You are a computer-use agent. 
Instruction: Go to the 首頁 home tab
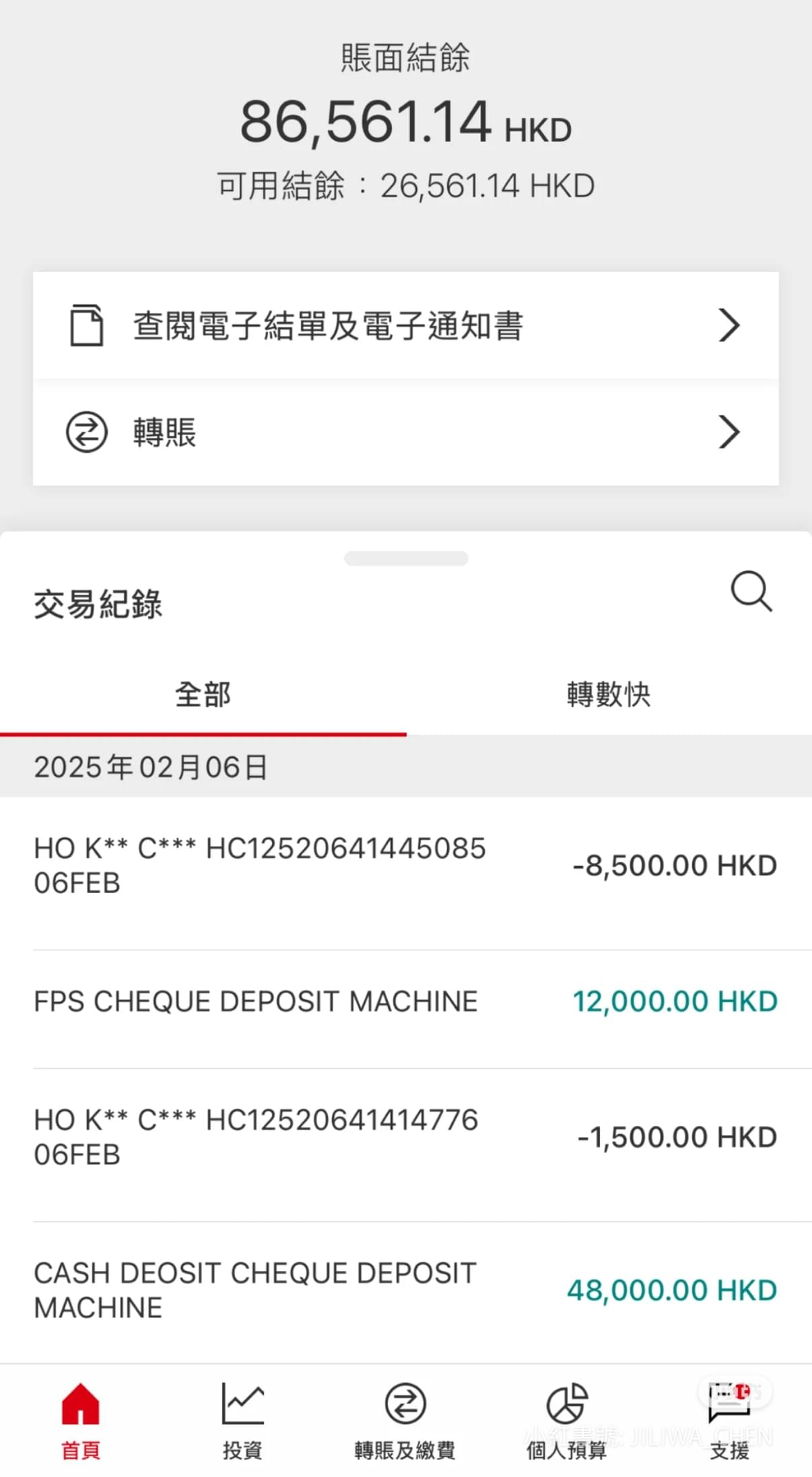click(81, 1420)
